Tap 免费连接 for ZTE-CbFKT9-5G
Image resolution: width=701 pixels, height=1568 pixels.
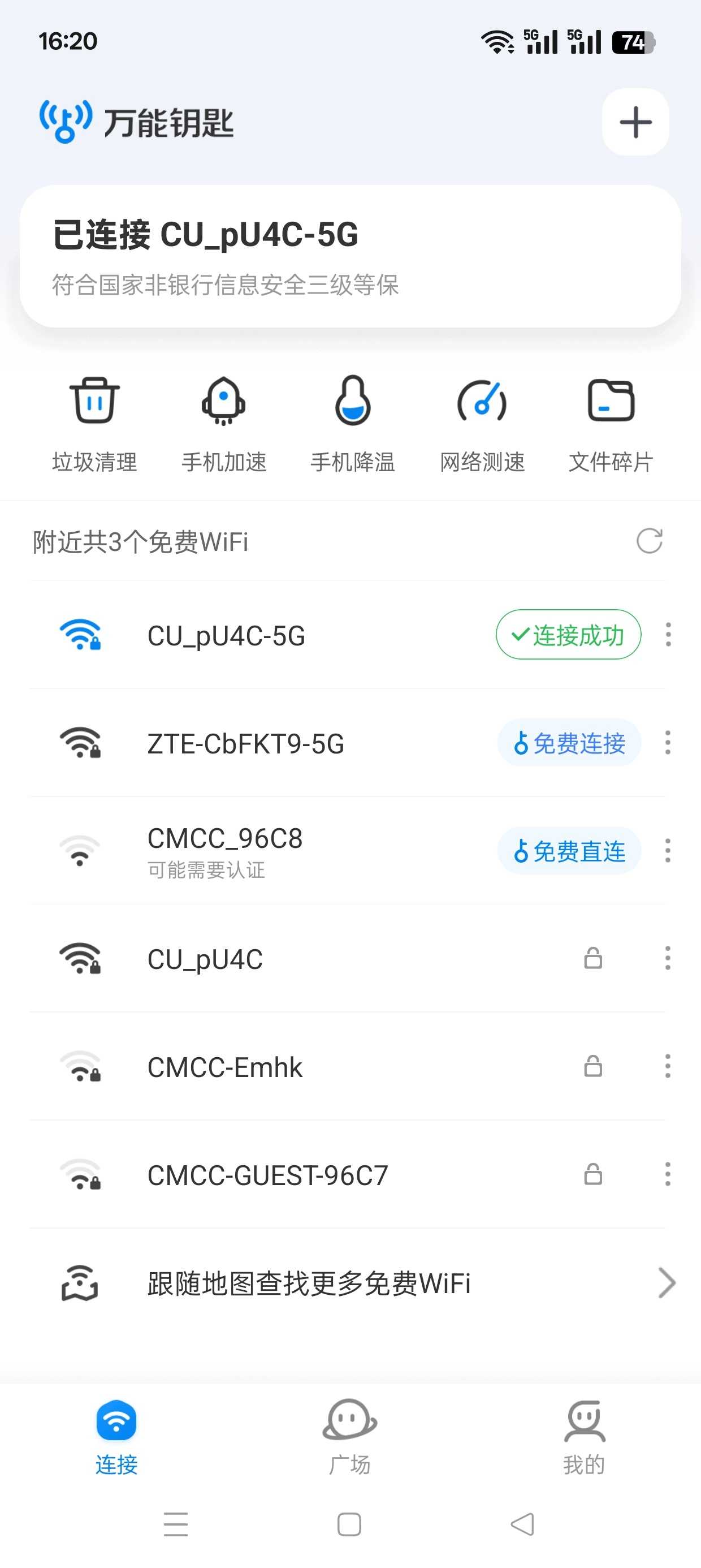click(569, 743)
